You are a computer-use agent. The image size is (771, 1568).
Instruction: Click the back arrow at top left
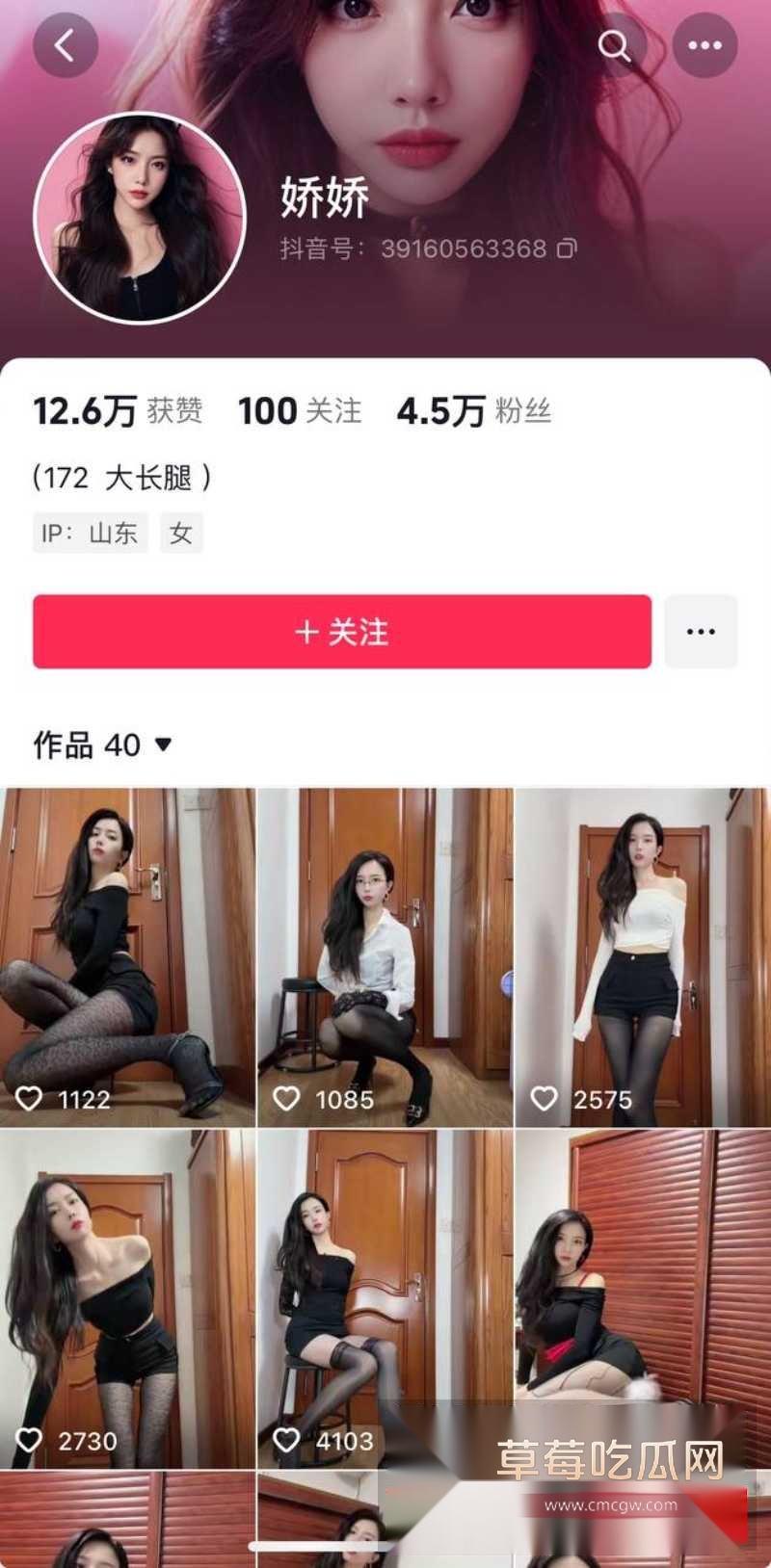(65, 45)
